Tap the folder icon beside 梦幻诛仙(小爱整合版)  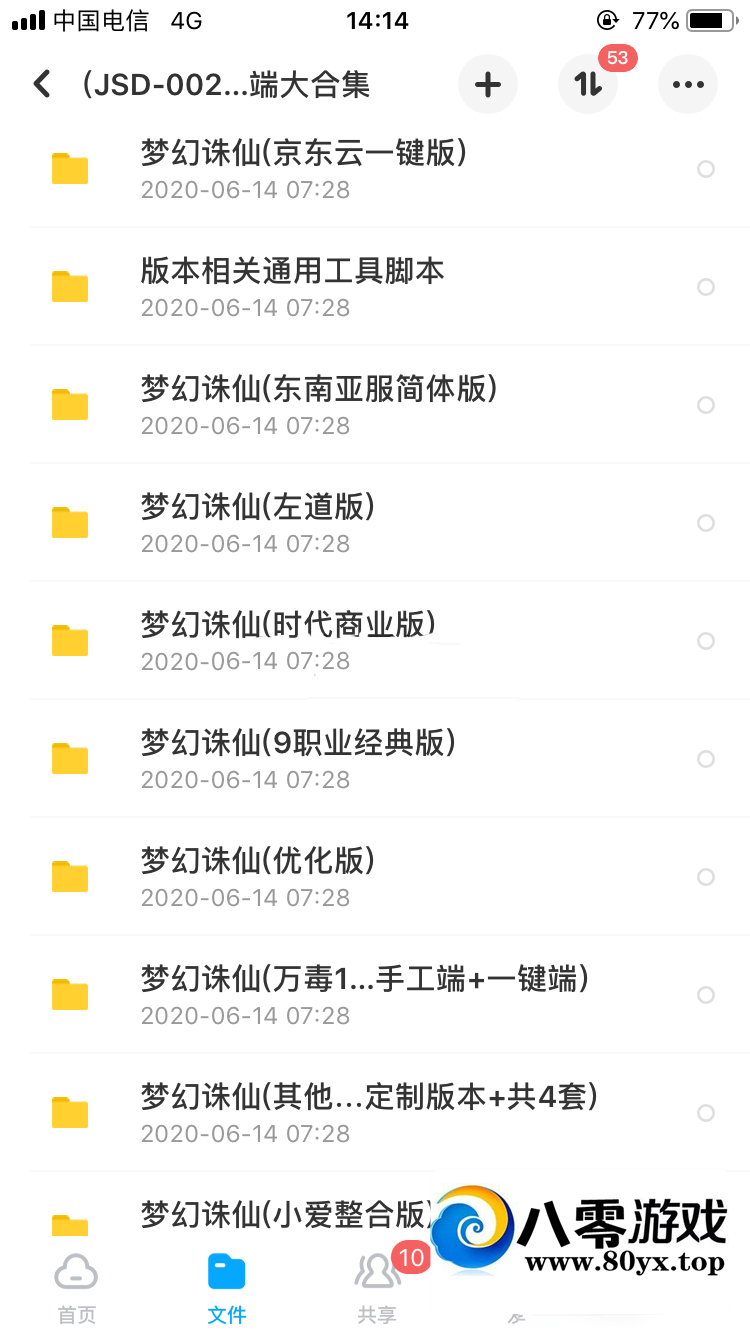pos(70,1222)
